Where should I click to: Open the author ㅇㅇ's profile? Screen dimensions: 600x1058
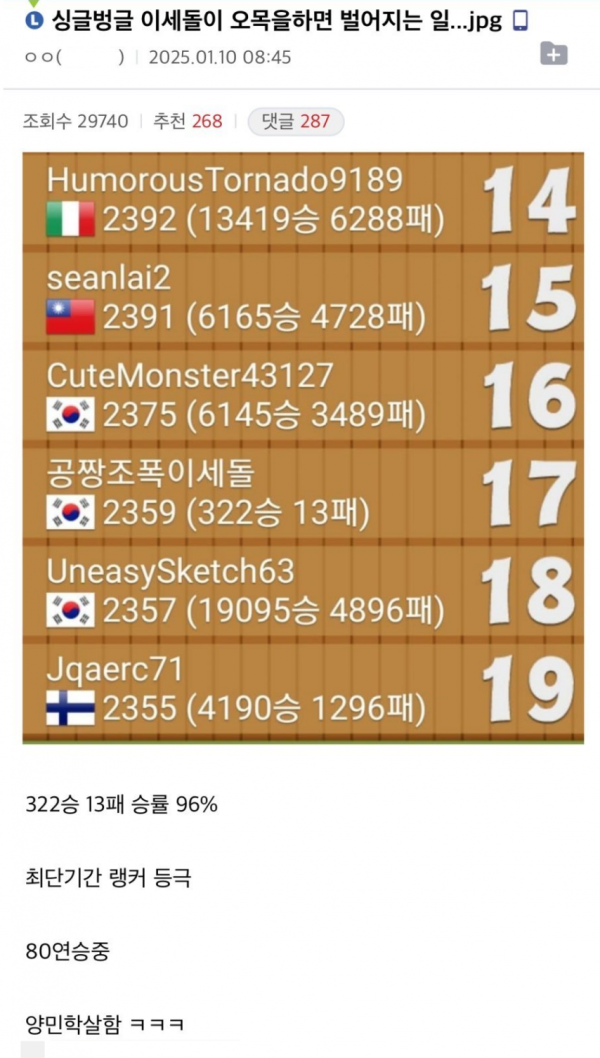[40, 57]
